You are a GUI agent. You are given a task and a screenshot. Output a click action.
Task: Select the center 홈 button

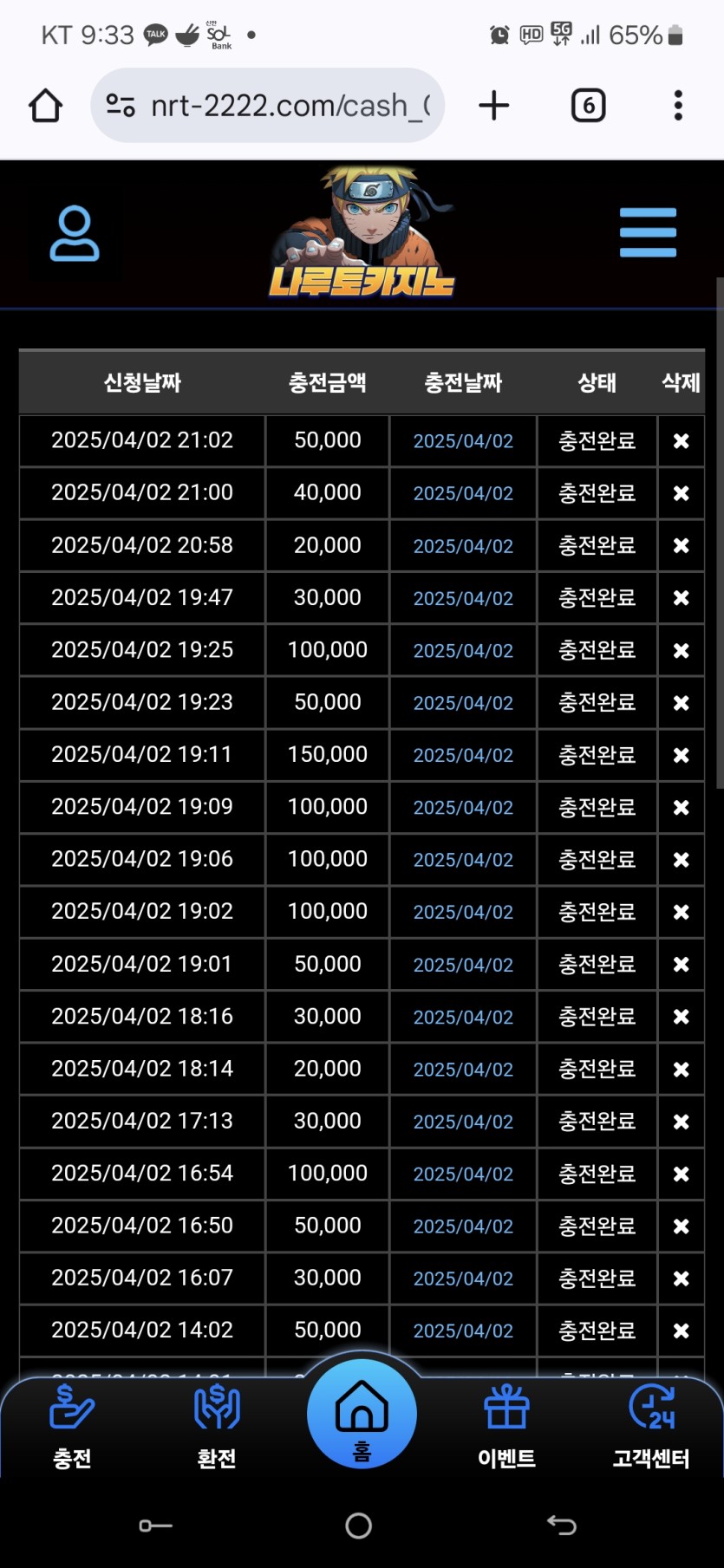[362, 1415]
